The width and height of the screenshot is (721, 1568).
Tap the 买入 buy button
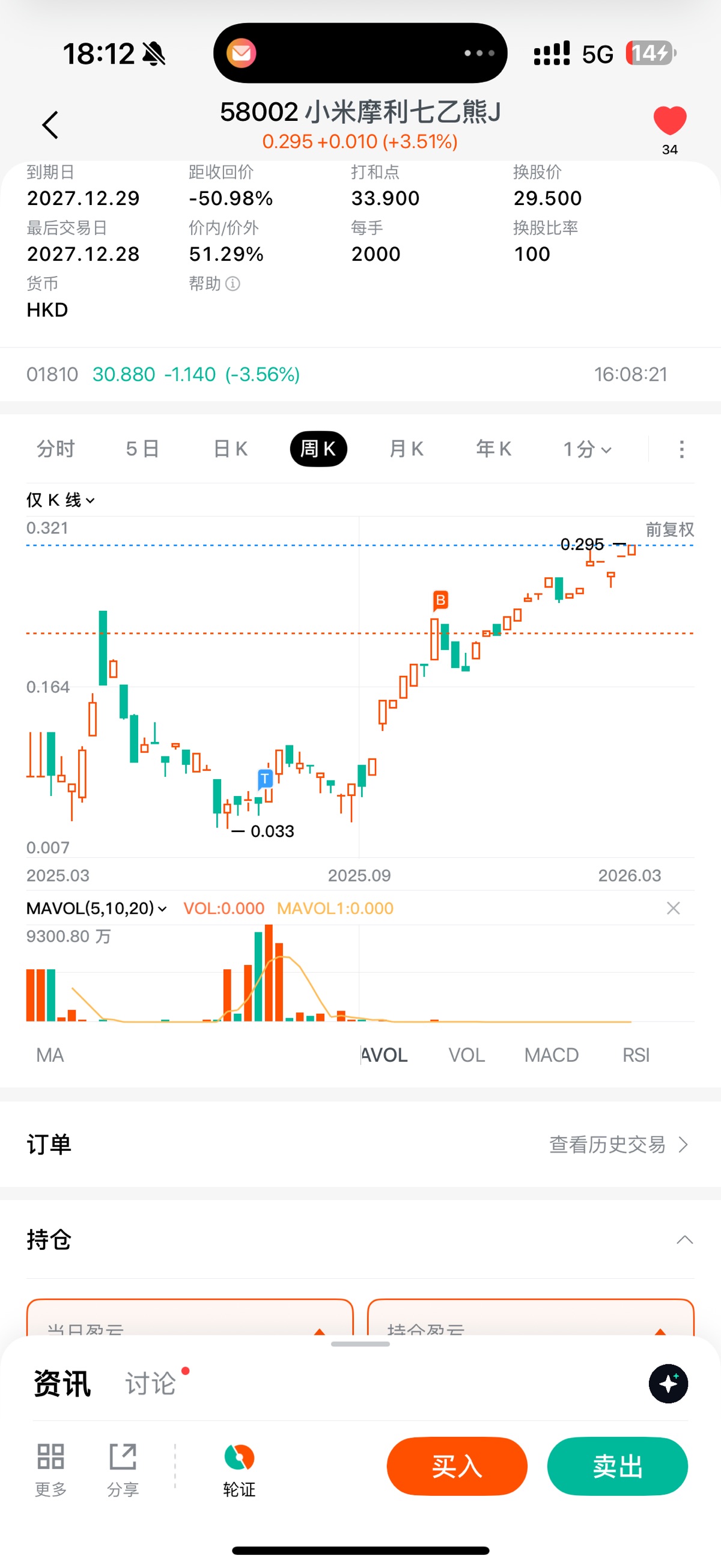tap(456, 1466)
